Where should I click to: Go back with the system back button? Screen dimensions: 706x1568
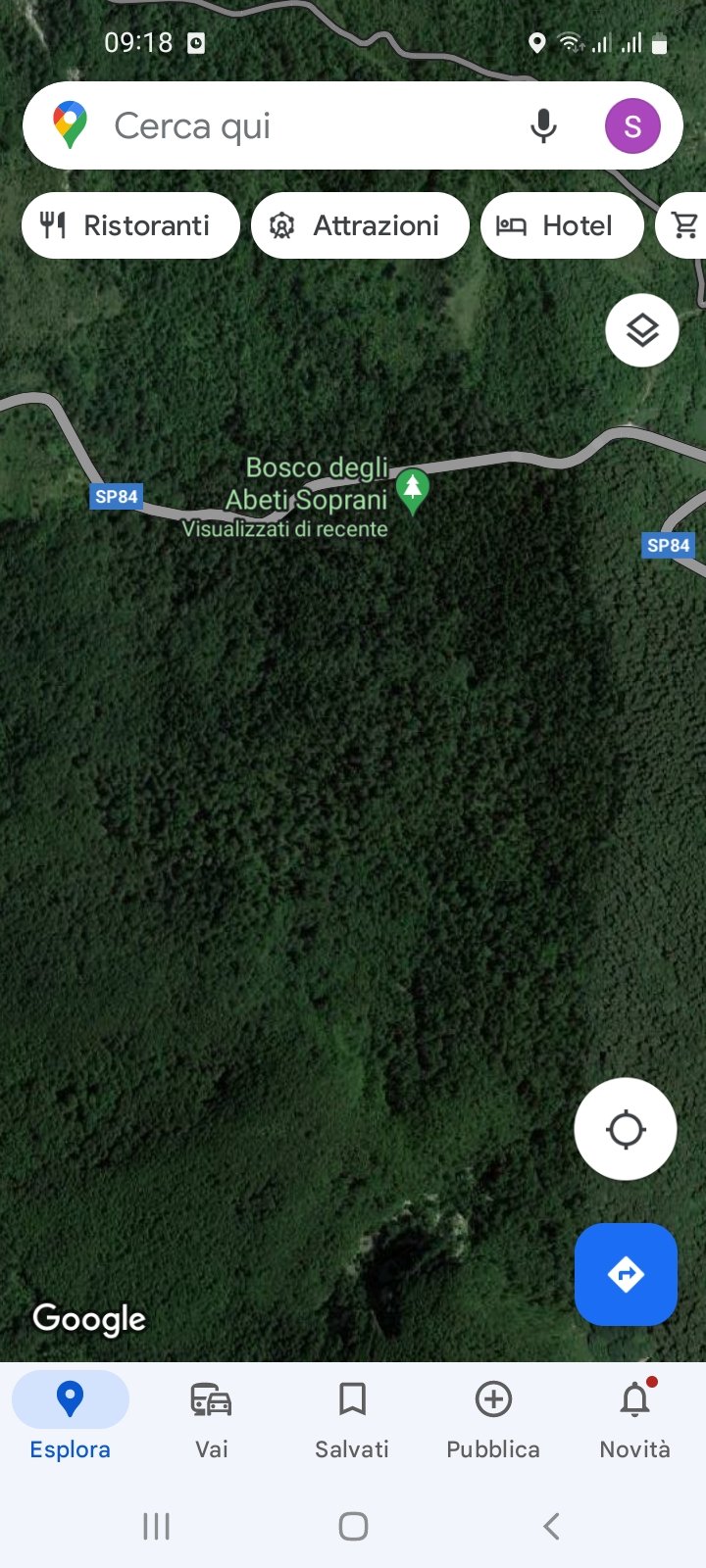[551, 1526]
